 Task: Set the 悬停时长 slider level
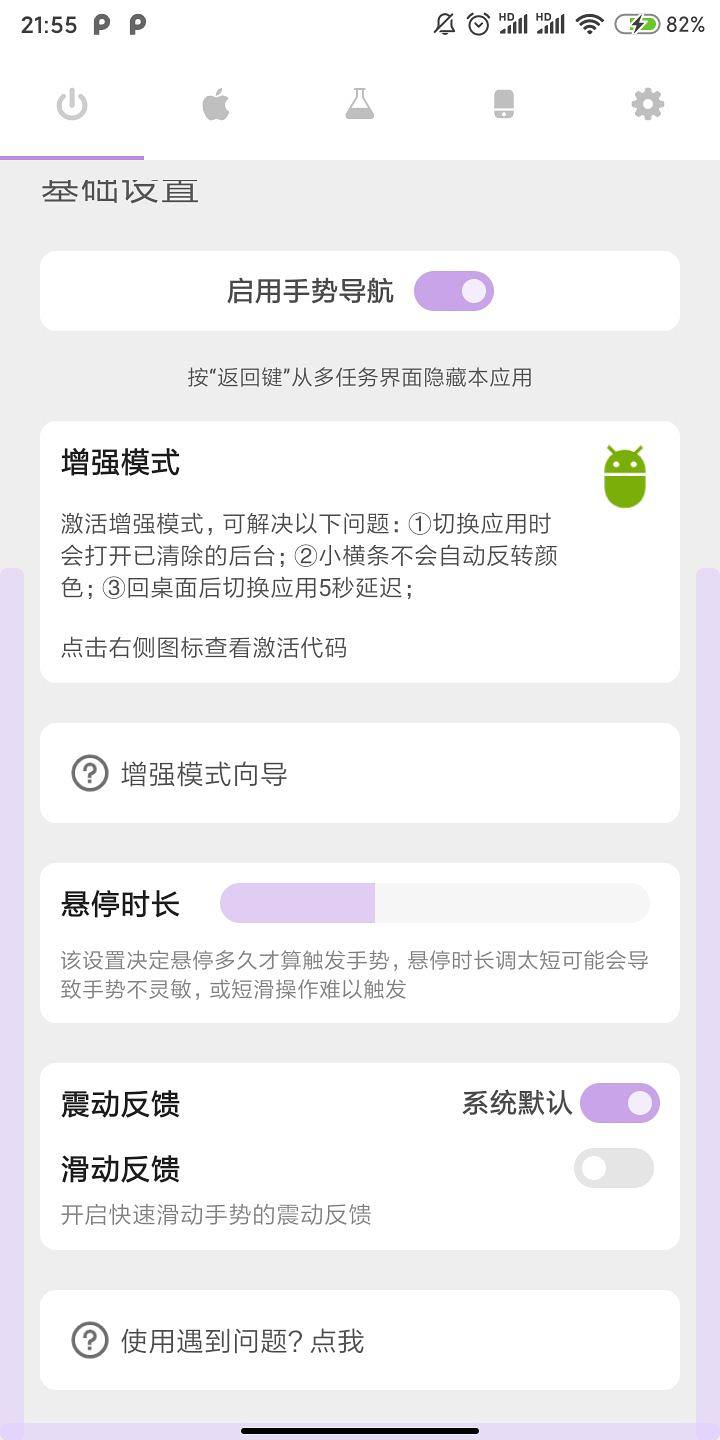[x=434, y=903]
